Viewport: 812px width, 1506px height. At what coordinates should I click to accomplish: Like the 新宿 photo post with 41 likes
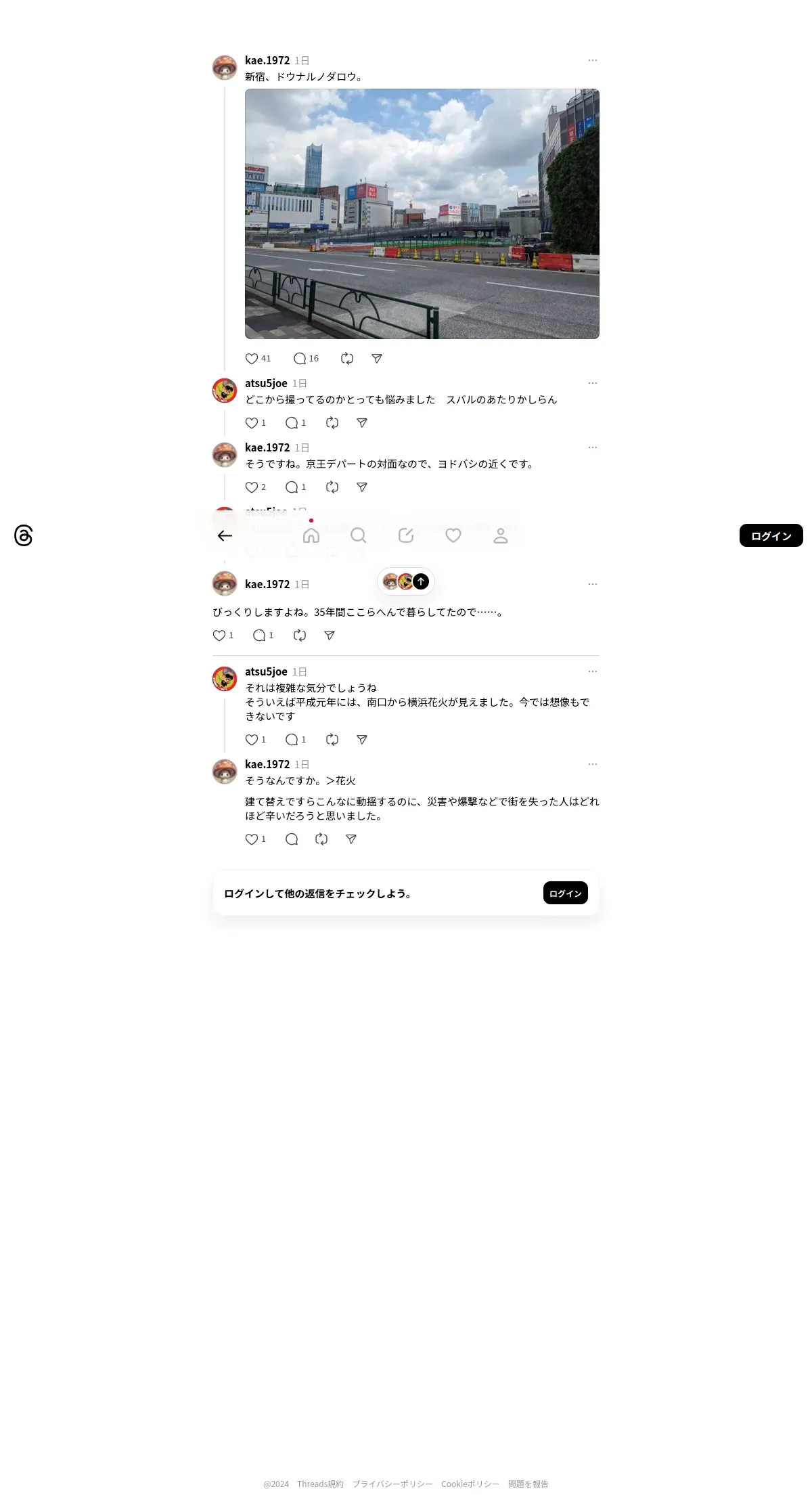coord(258,359)
